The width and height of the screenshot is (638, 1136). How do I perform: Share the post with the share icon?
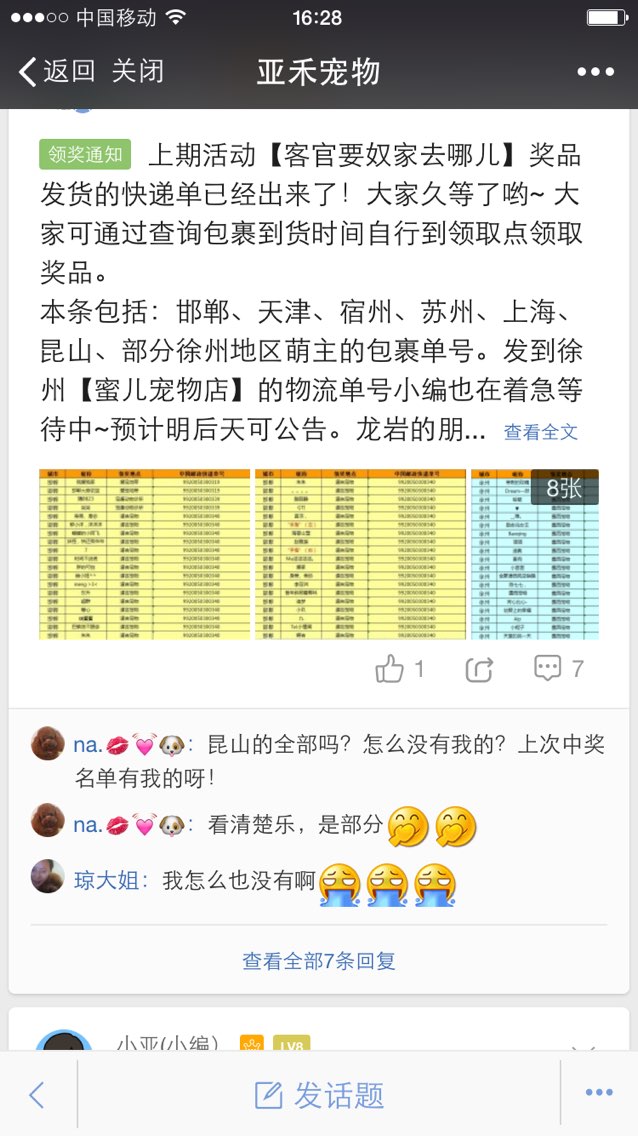click(479, 669)
